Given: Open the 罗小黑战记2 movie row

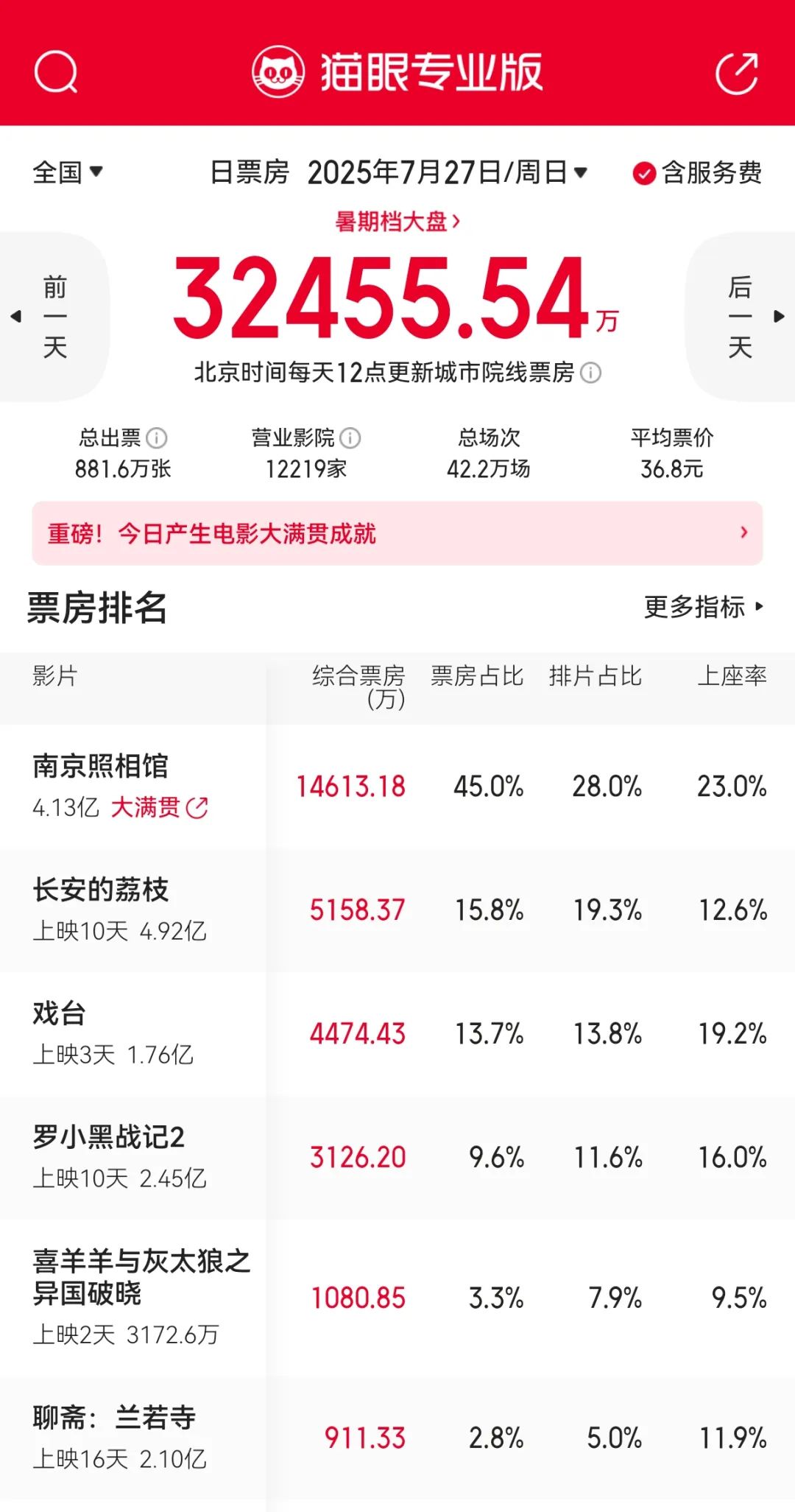Looking at the screenshot, I should point(397,1157).
